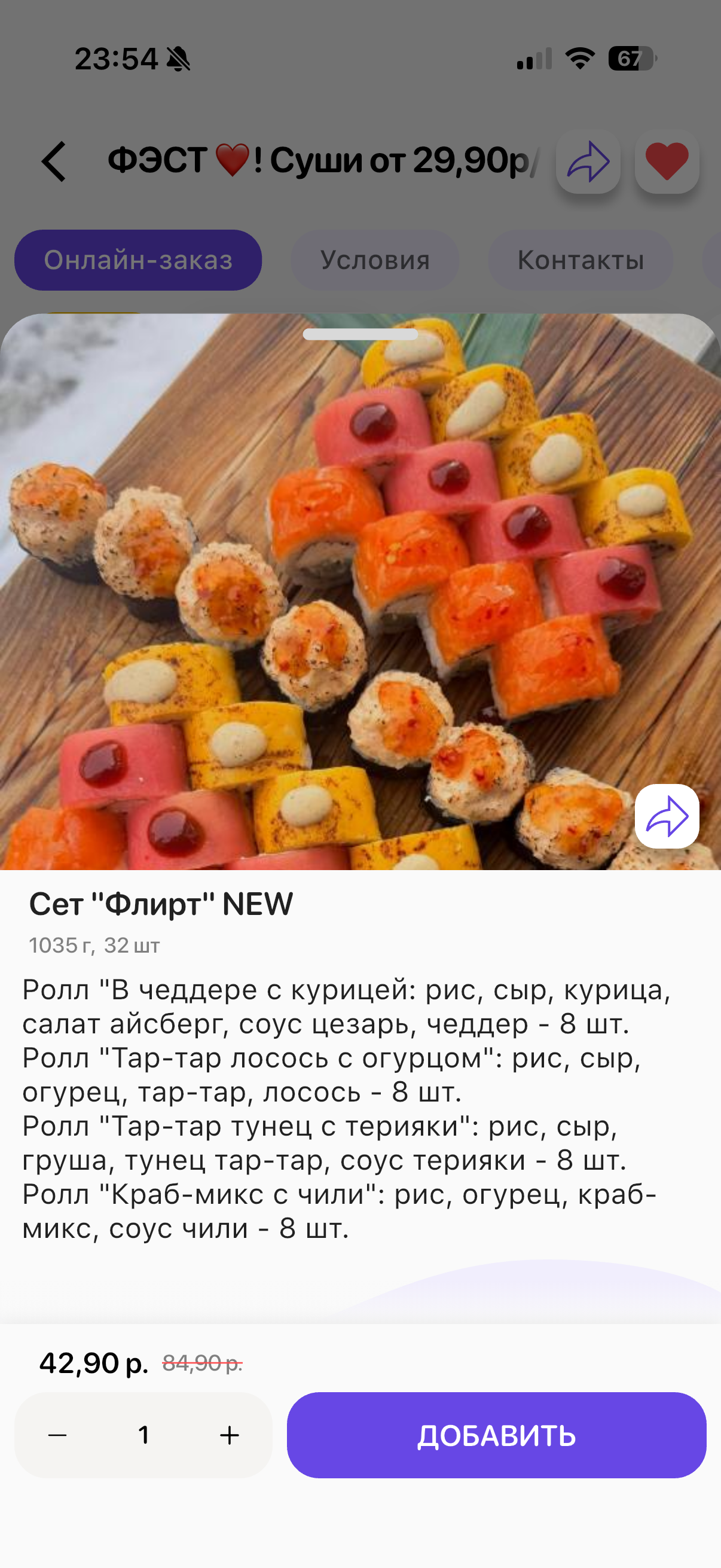Toggle the red heart favorite button
The image size is (721, 1568).
tap(667, 161)
